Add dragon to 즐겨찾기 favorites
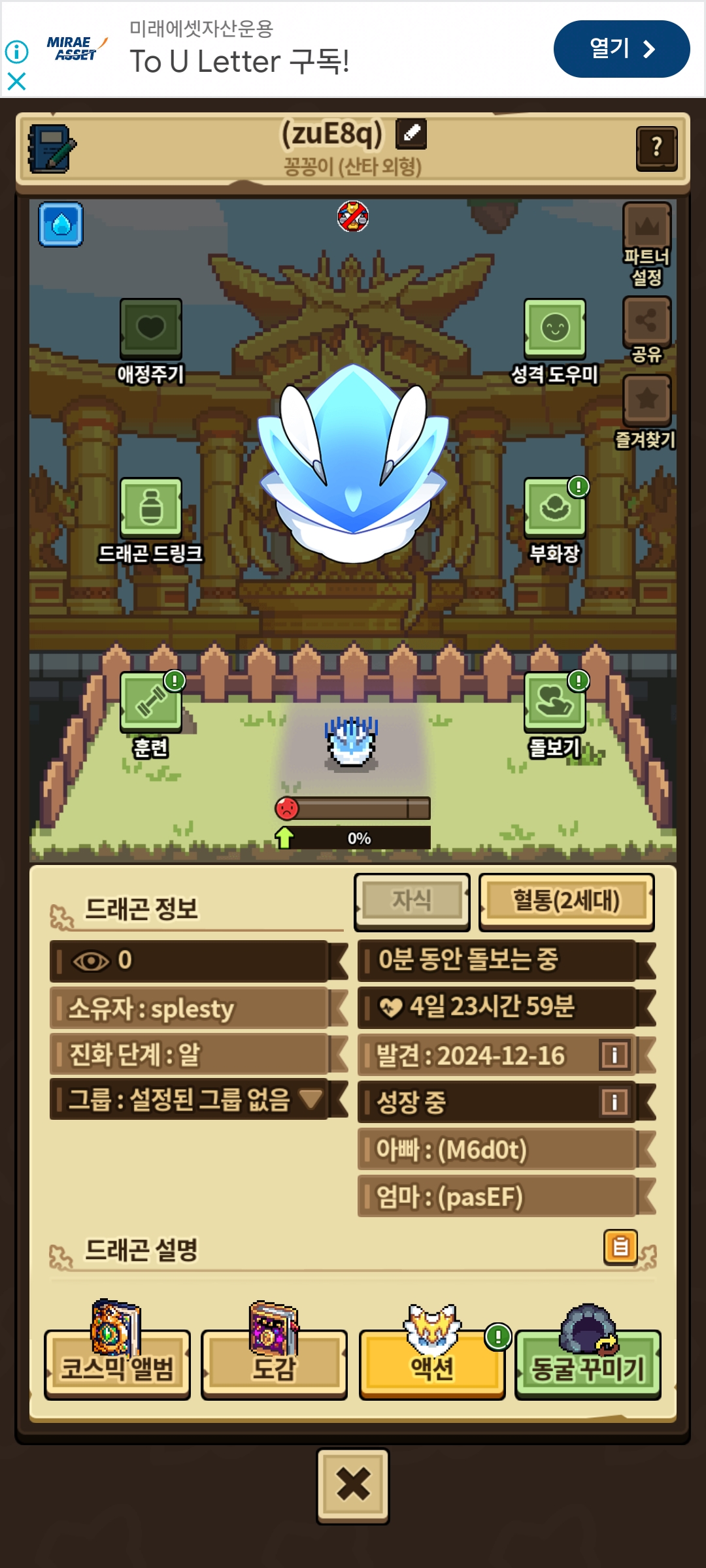Image resolution: width=706 pixels, height=1568 pixels. tap(647, 400)
